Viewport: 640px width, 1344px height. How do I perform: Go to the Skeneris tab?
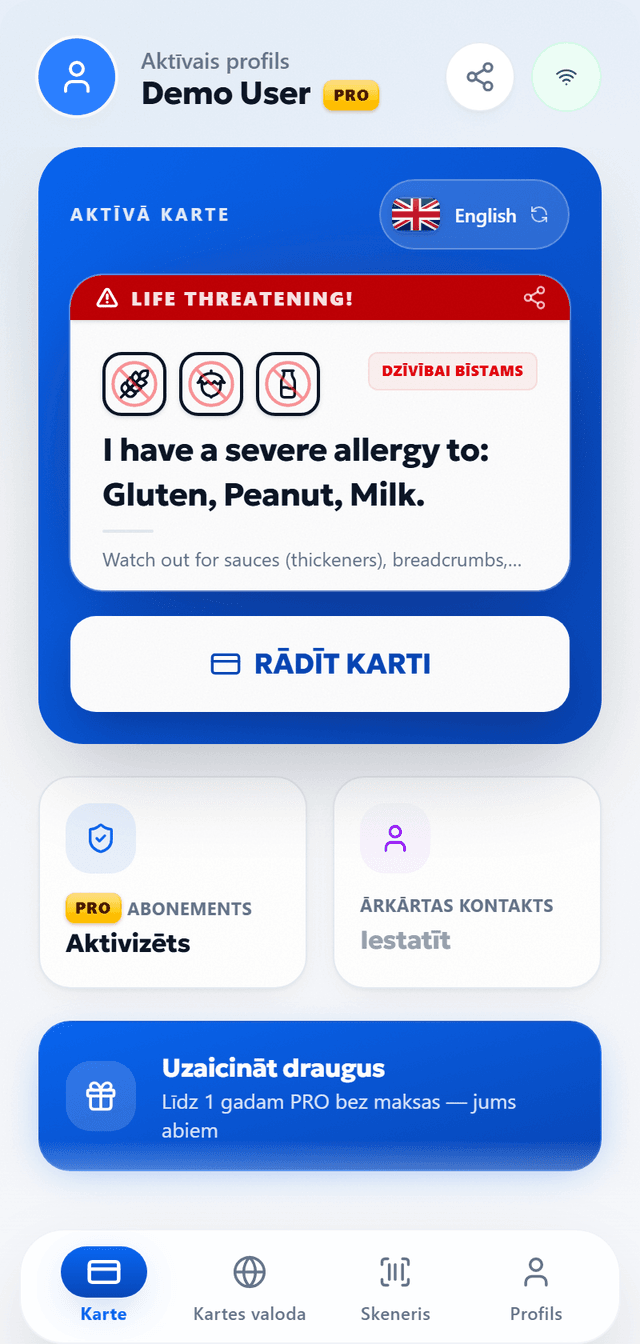coord(395,1286)
